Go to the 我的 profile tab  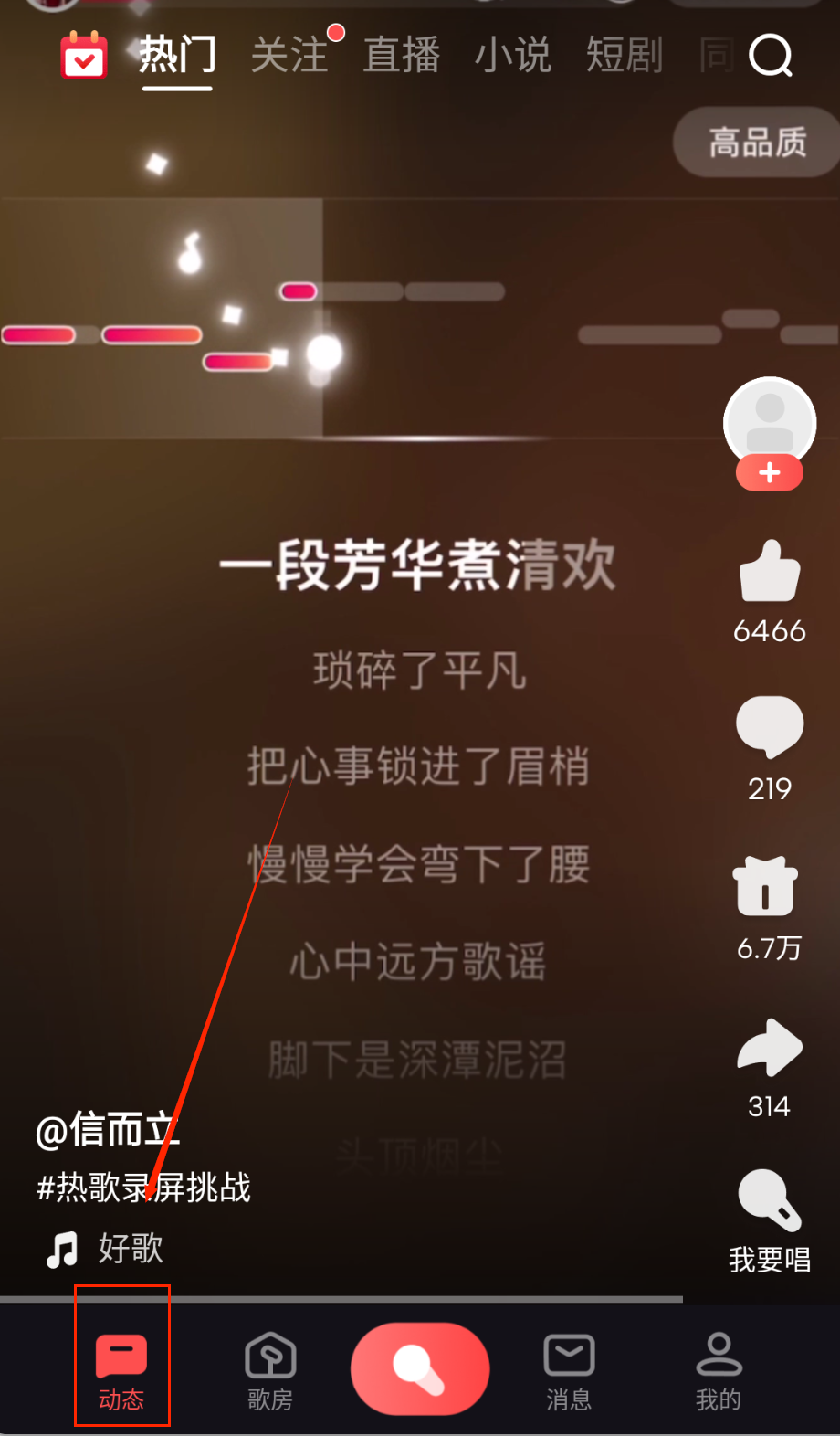coord(719,1370)
